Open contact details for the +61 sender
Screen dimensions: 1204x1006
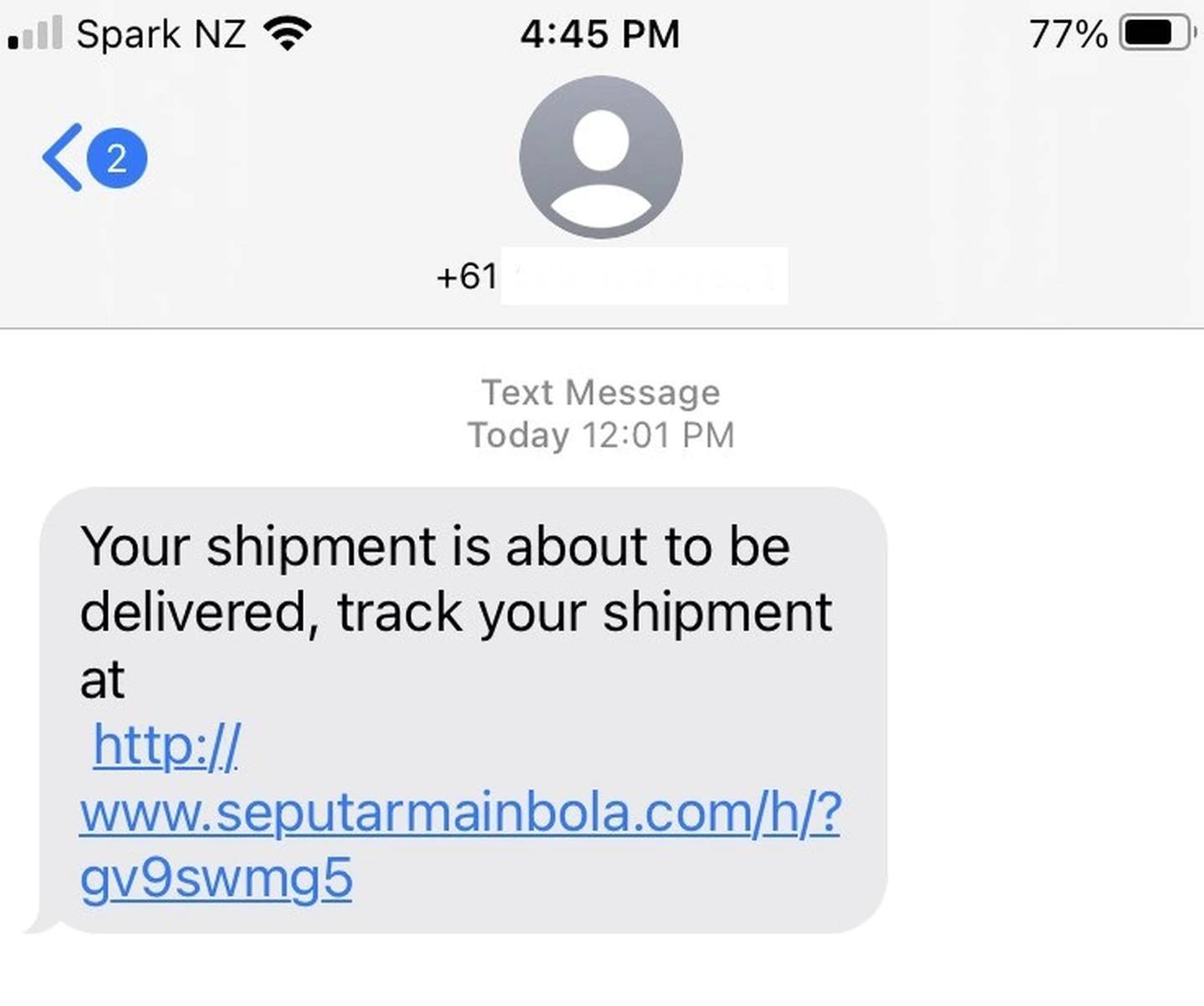(x=600, y=157)
